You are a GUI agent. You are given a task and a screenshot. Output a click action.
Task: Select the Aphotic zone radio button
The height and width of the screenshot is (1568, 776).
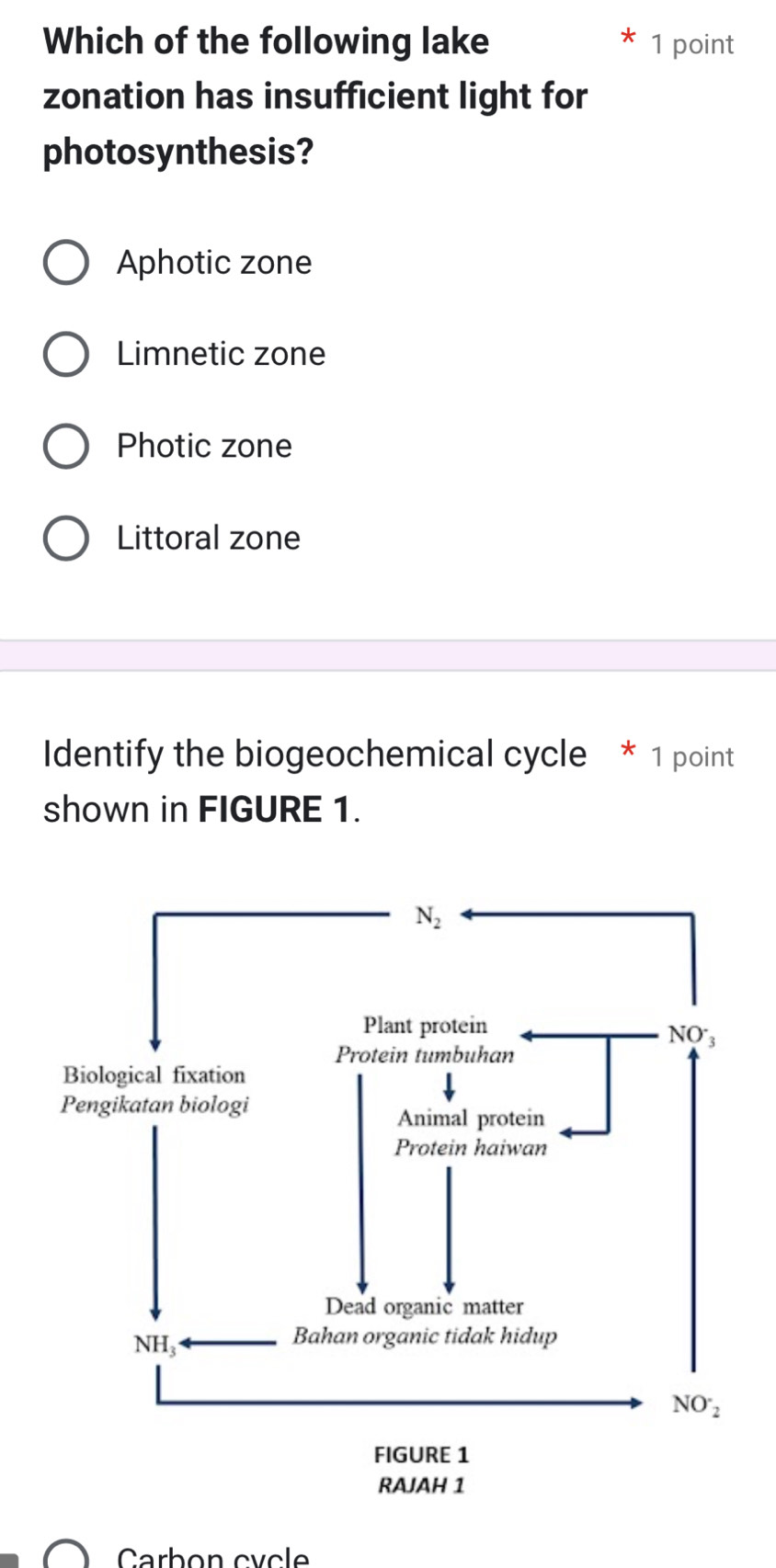64,262
